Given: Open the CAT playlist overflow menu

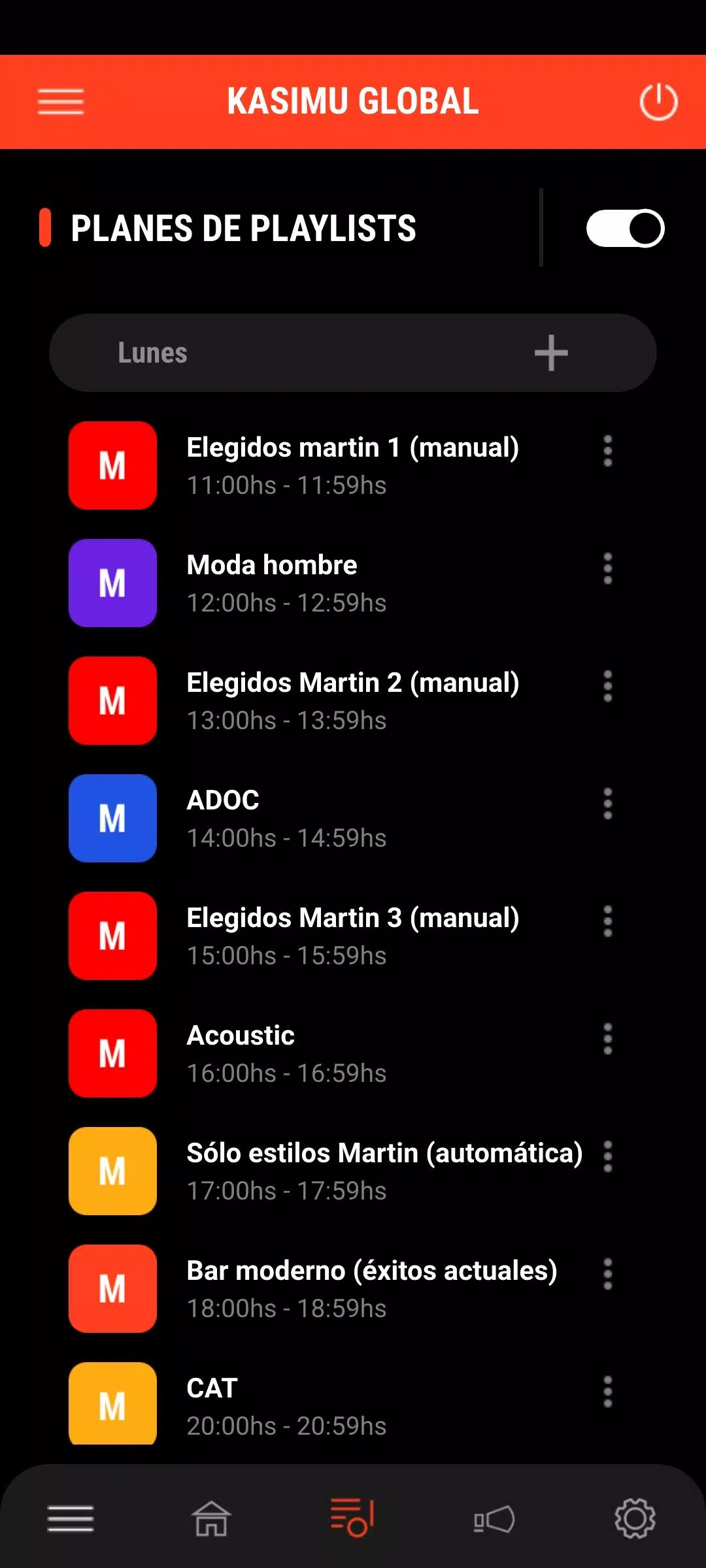Looking at the screenshot, I should click(607, 1392).
